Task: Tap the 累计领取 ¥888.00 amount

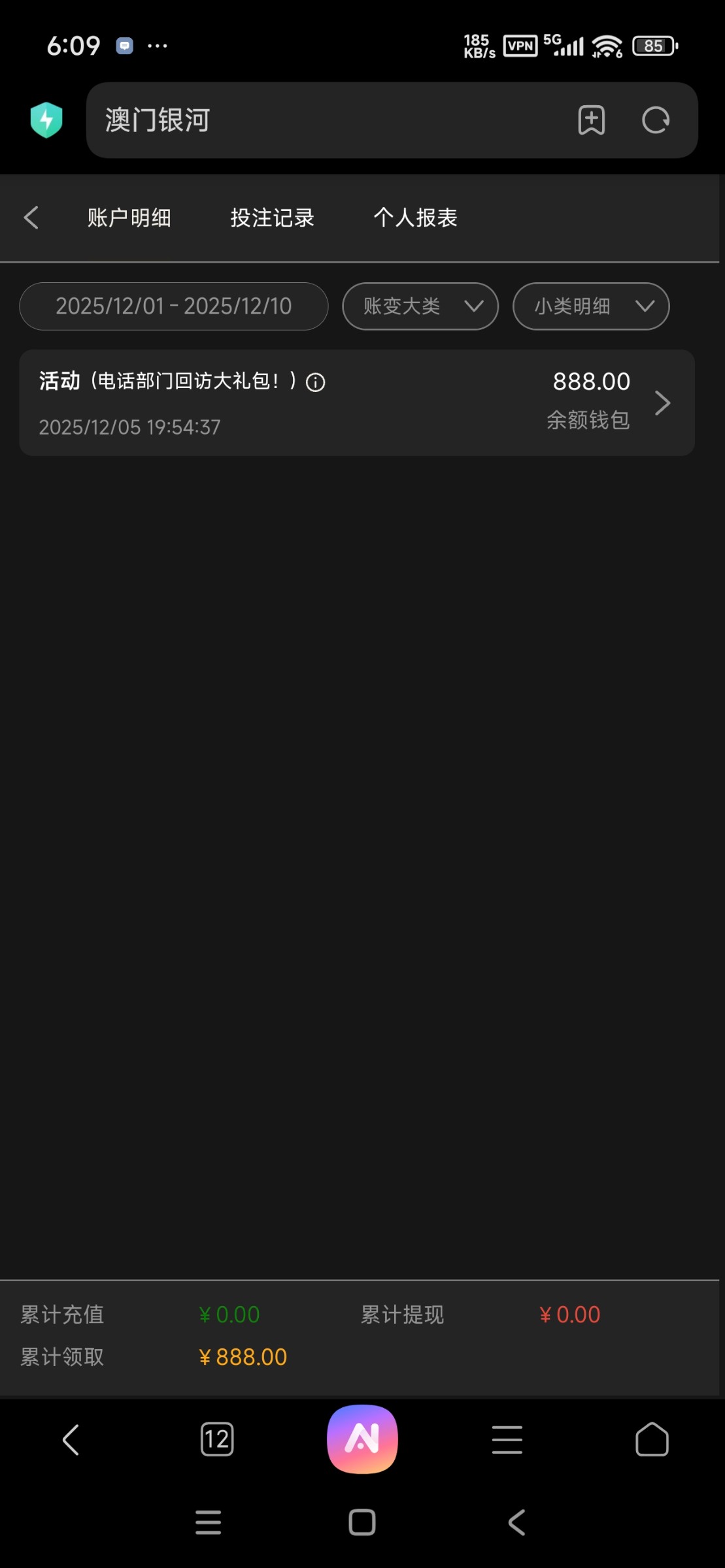Action: click(x=243, y=1356)
